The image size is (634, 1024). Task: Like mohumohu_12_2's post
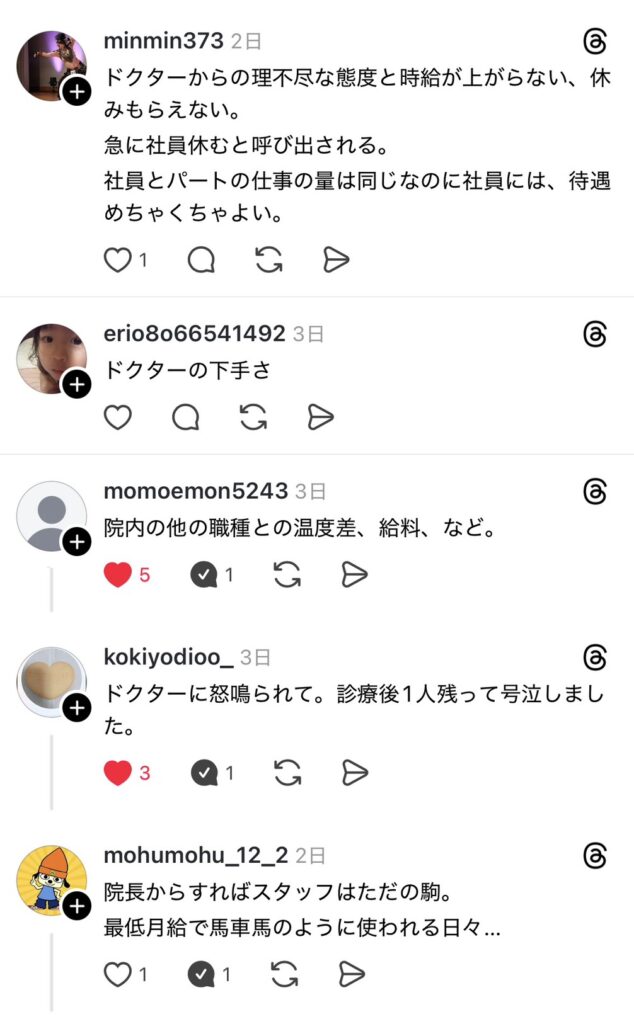coord(118,973)
